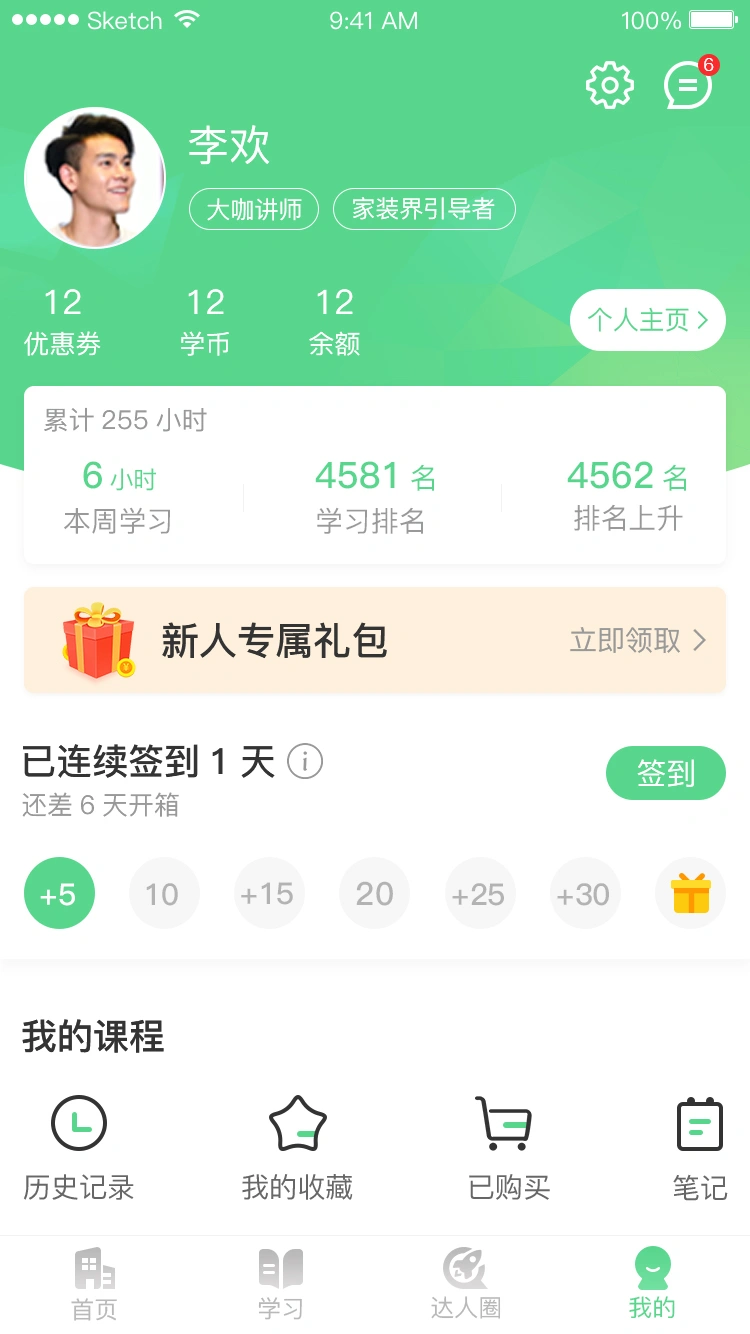Image resolution: width=750 pixels, height=1334 pixels.
Task: Open 我的收藏 via the star icon
Action: tap(296, 1123)
